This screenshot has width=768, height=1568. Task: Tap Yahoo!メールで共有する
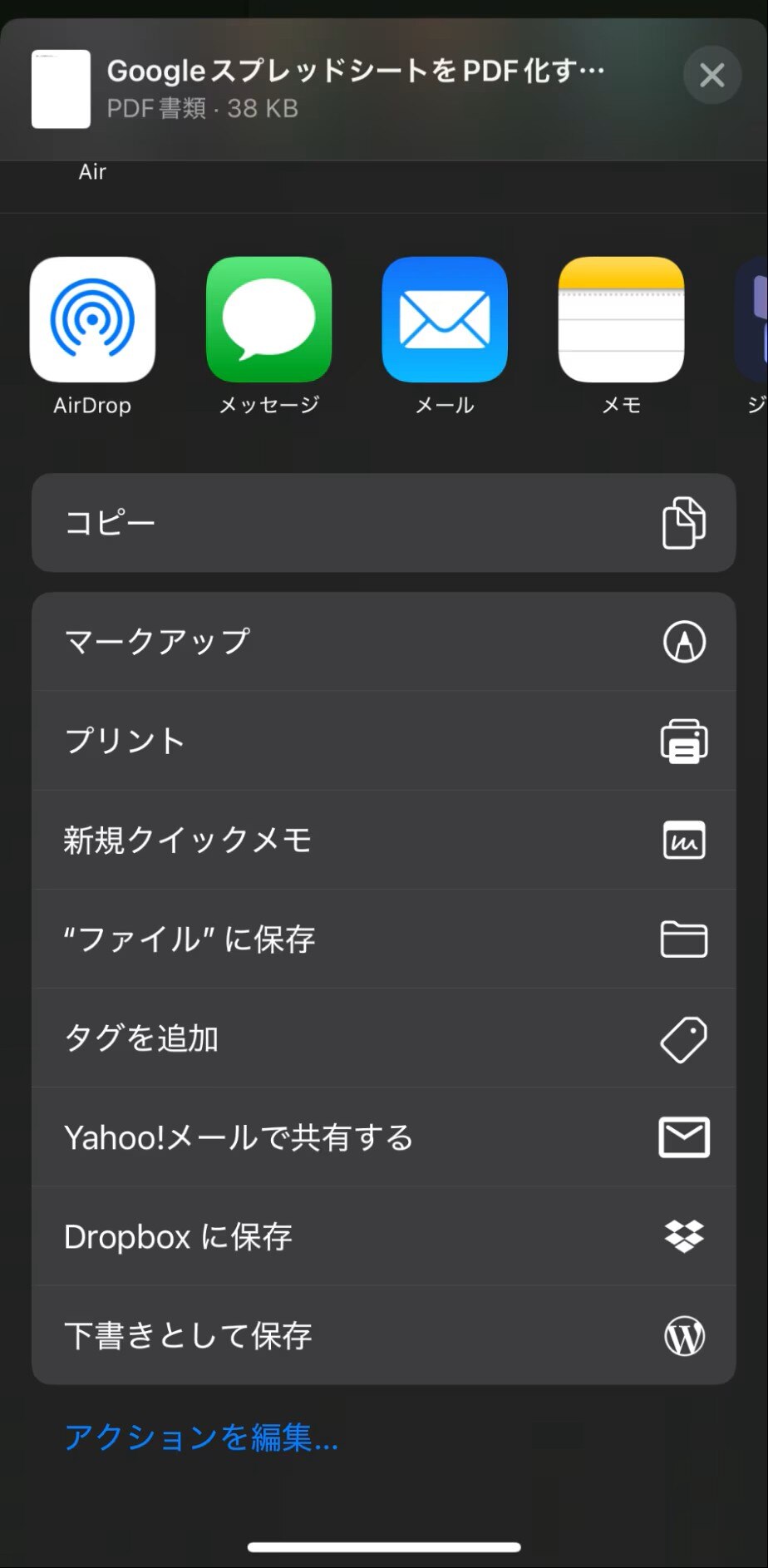[x=383, y=1137]
